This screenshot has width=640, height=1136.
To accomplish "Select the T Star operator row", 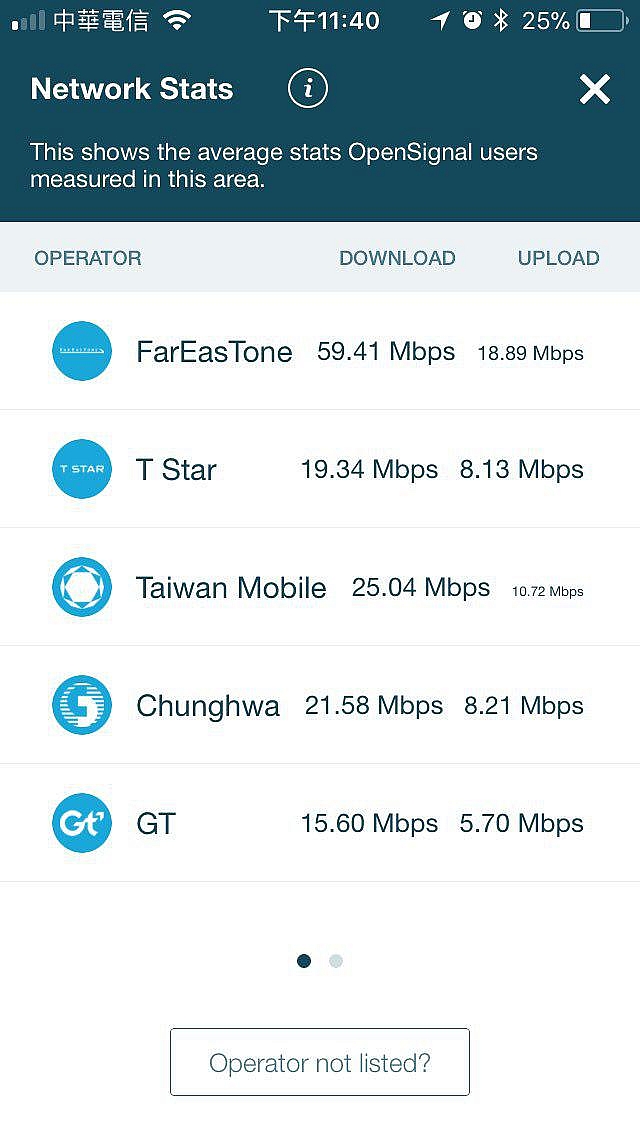I will click(320, 469).
